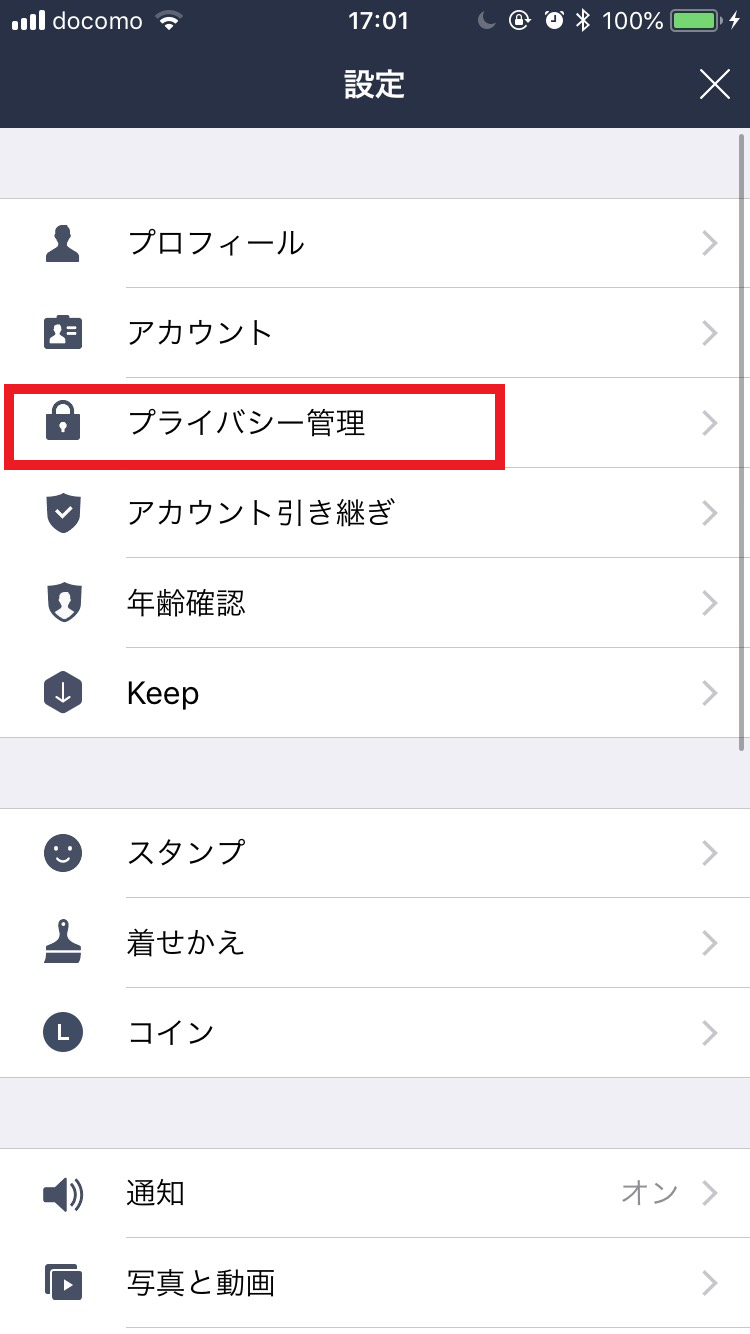Select the 写真と動画 media icon

(63, 1283)
